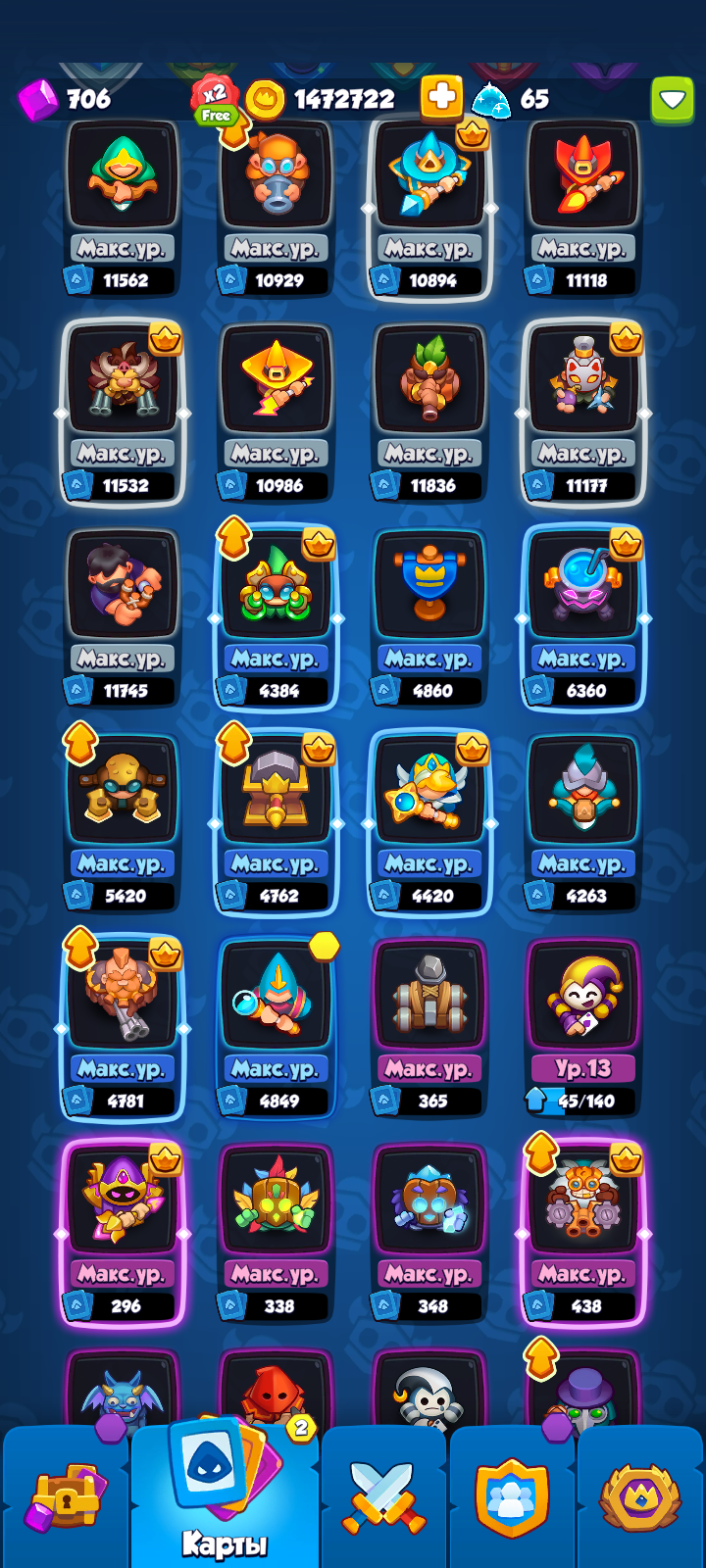706x1568 pixels.
Task: Open the card showing 11745
Action: [x=123, y=618]
